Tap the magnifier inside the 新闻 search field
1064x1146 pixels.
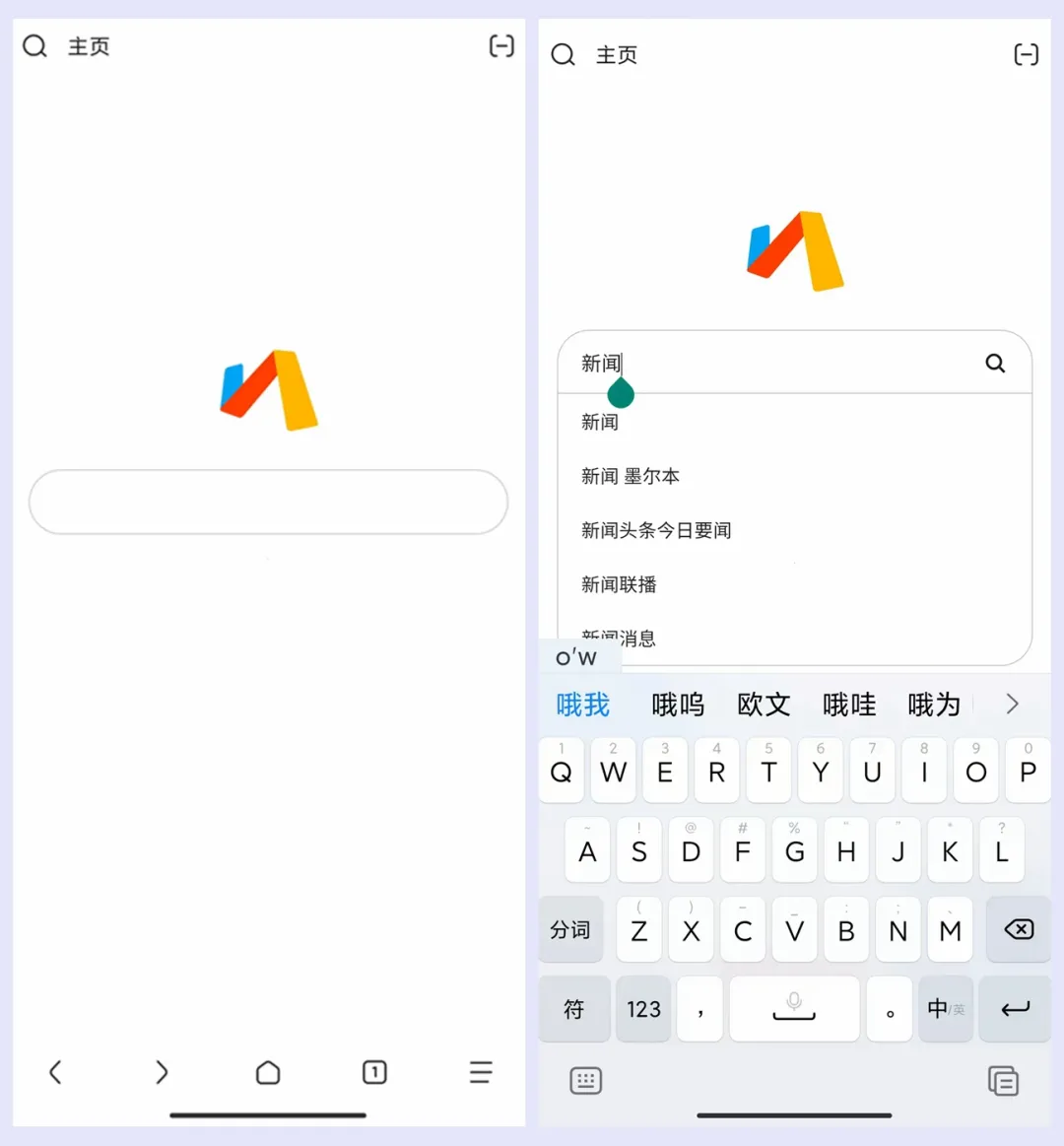(995, 364)
